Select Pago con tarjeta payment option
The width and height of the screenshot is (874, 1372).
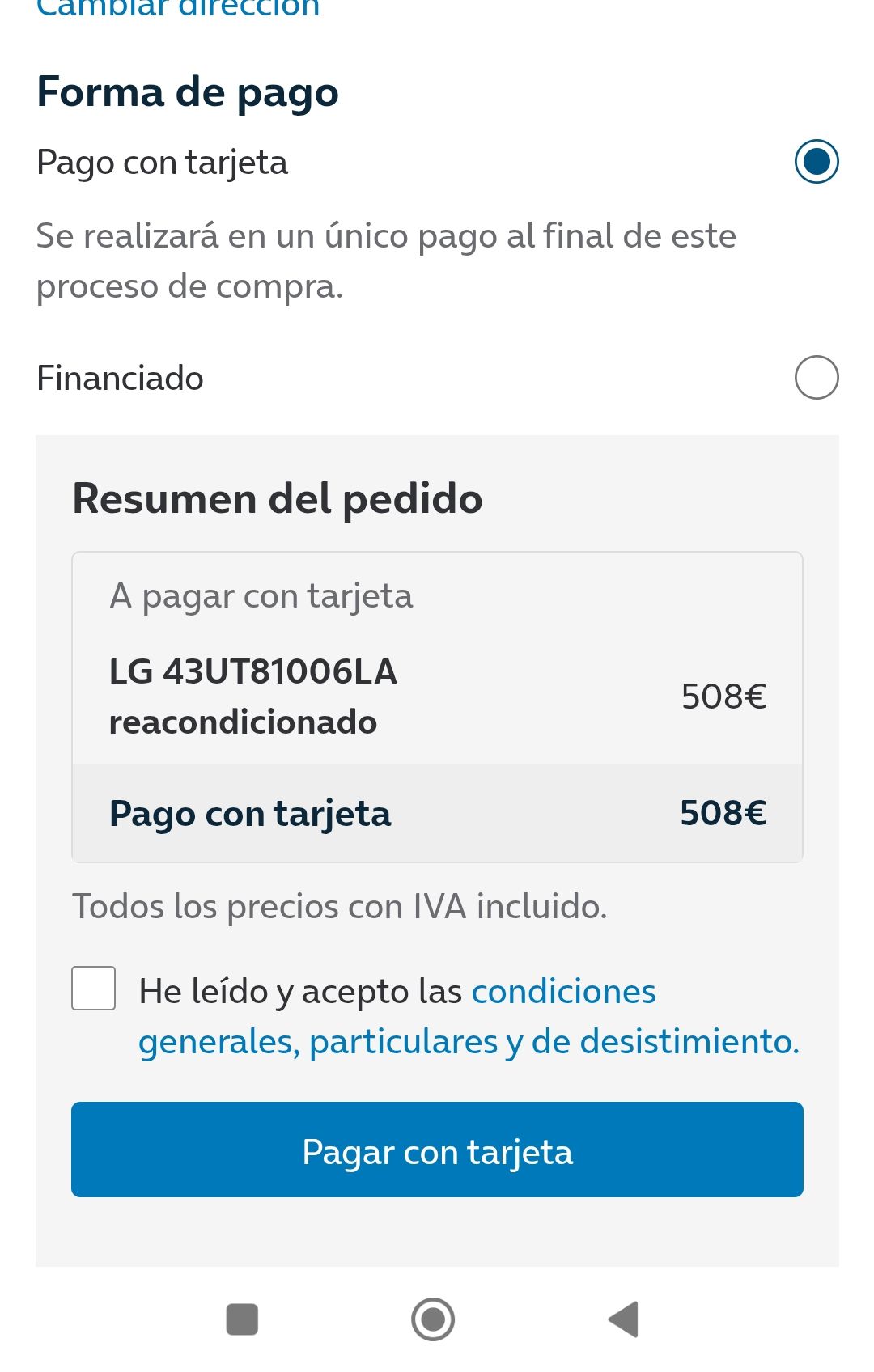click(x=816, y=162)
